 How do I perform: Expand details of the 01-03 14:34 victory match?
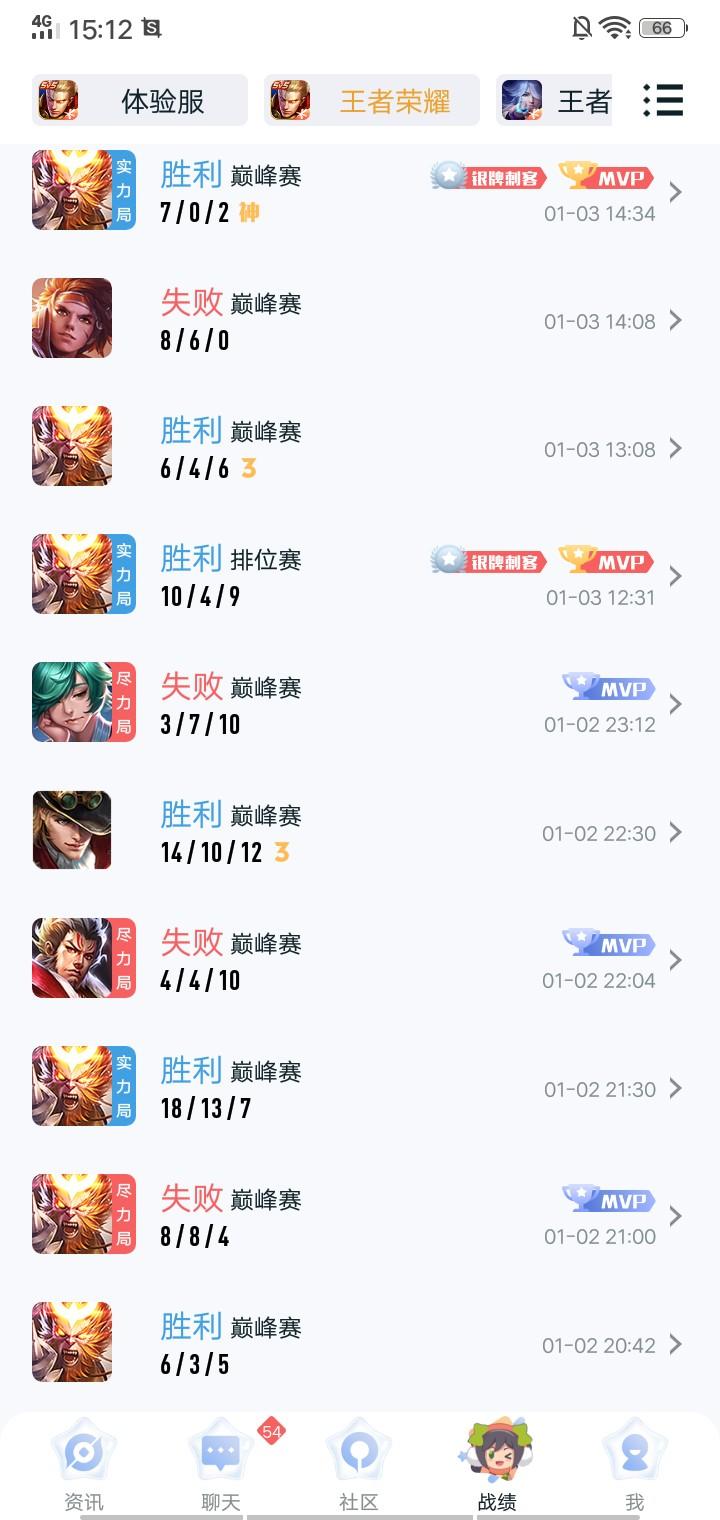tap(674, 193)
